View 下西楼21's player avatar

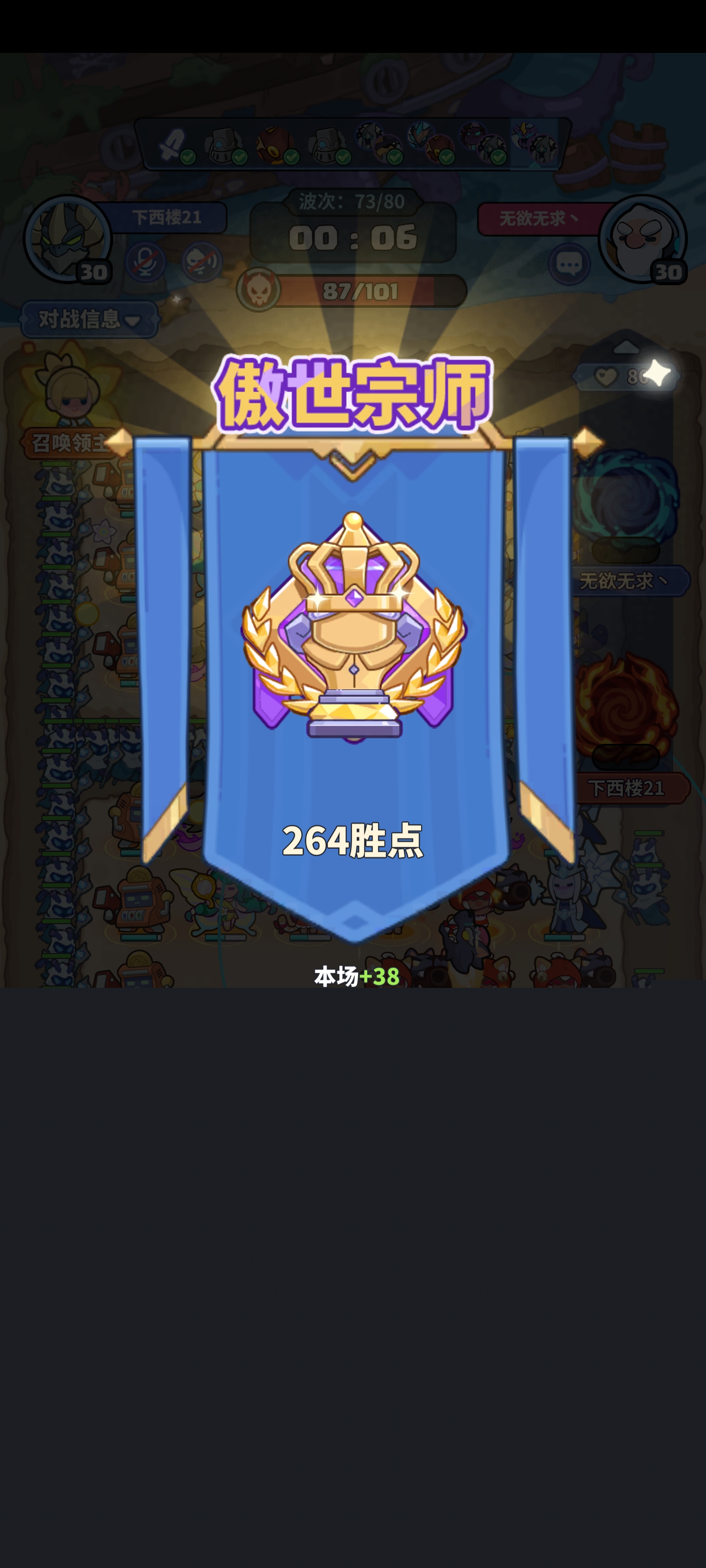click(66, 239)
